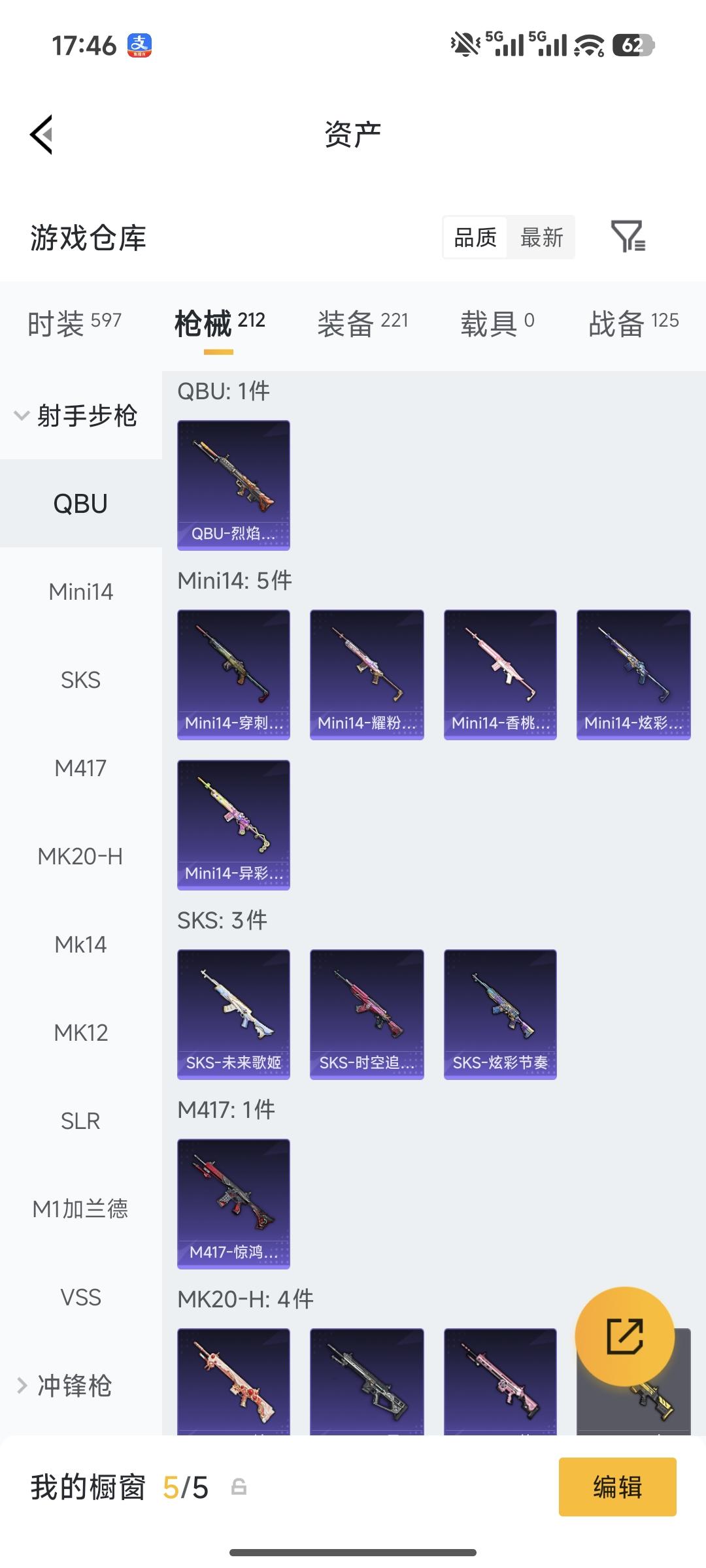Switch to the 装备 tab
706x1568 pixels.
pyautogui.click(x=363, y=323)
